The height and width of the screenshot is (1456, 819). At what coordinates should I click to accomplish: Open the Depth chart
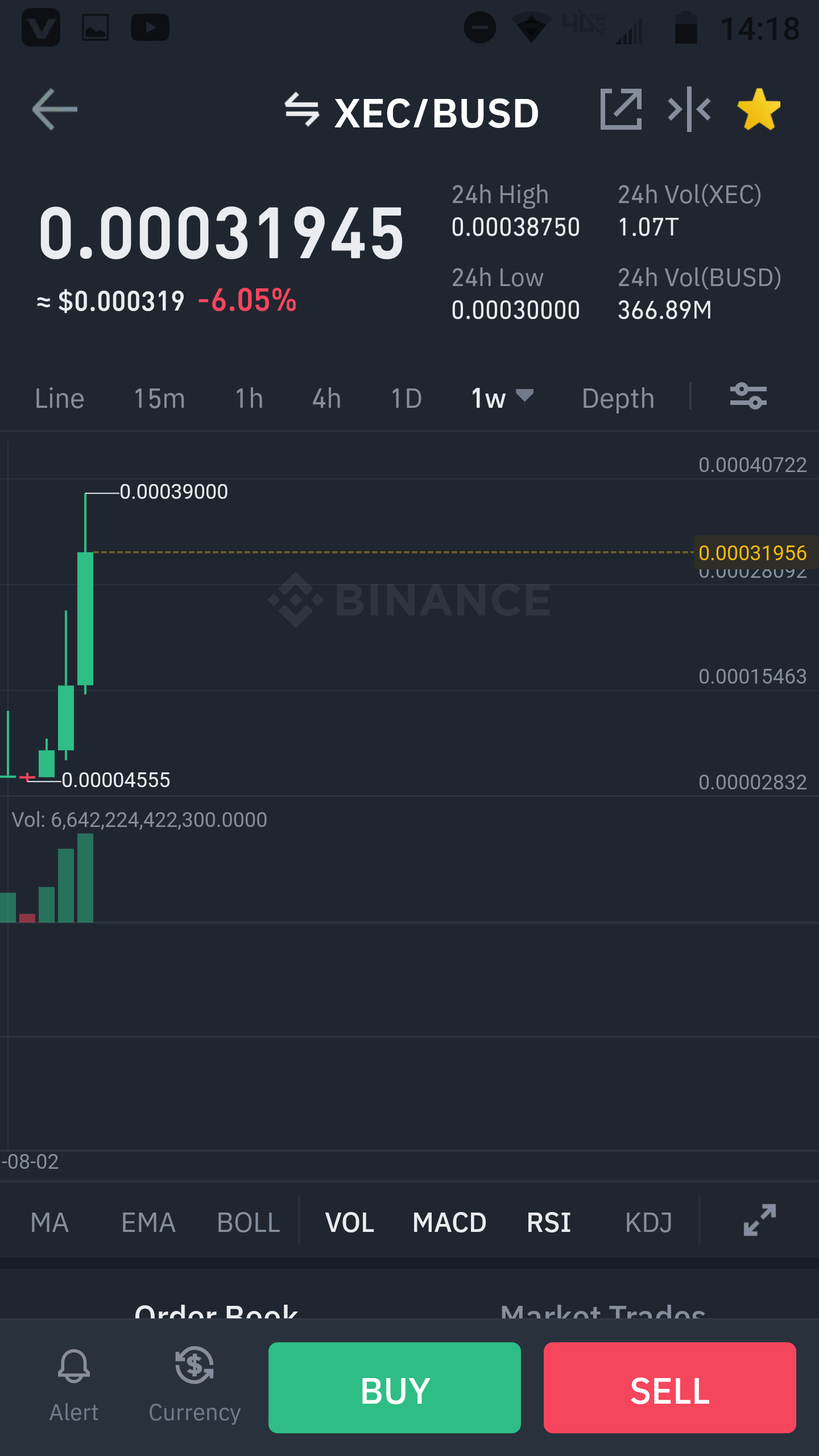tap(618, 398)
